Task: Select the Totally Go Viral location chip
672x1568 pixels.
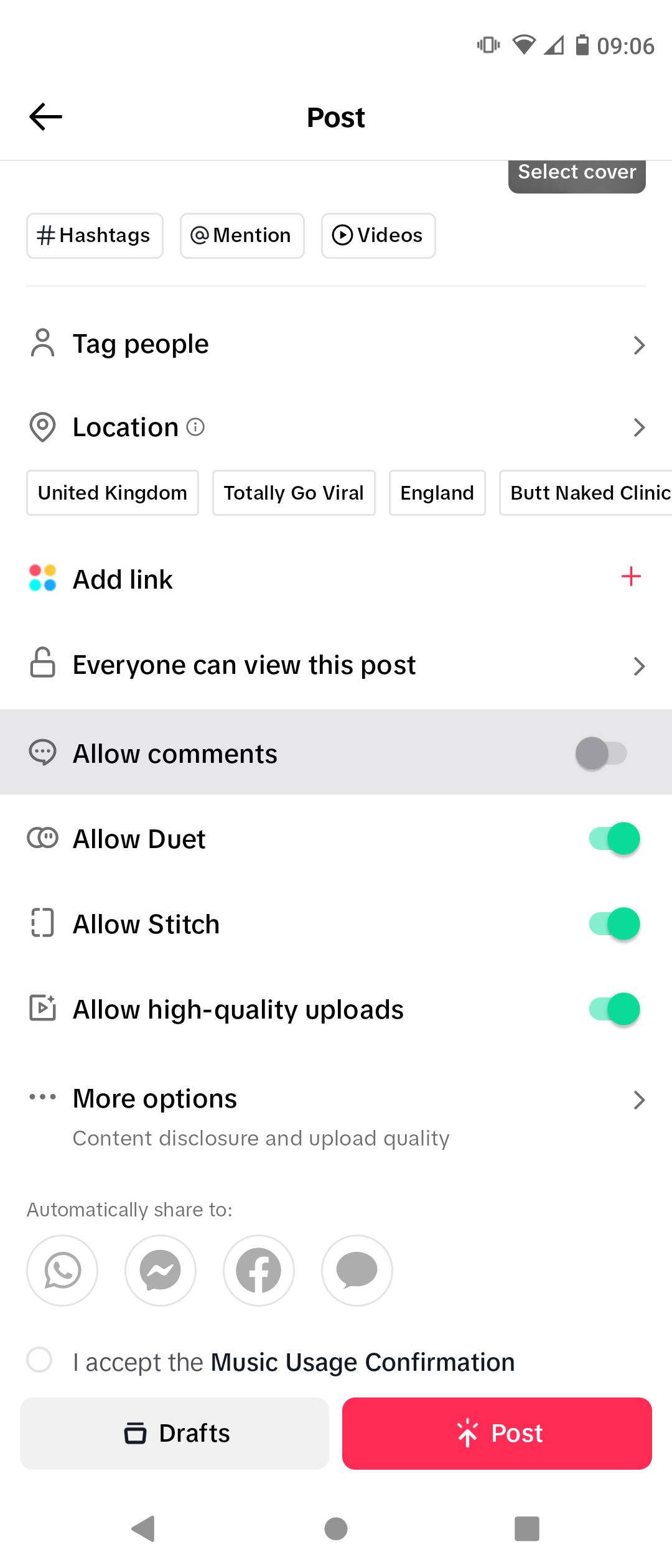Action: coord(293,492)
